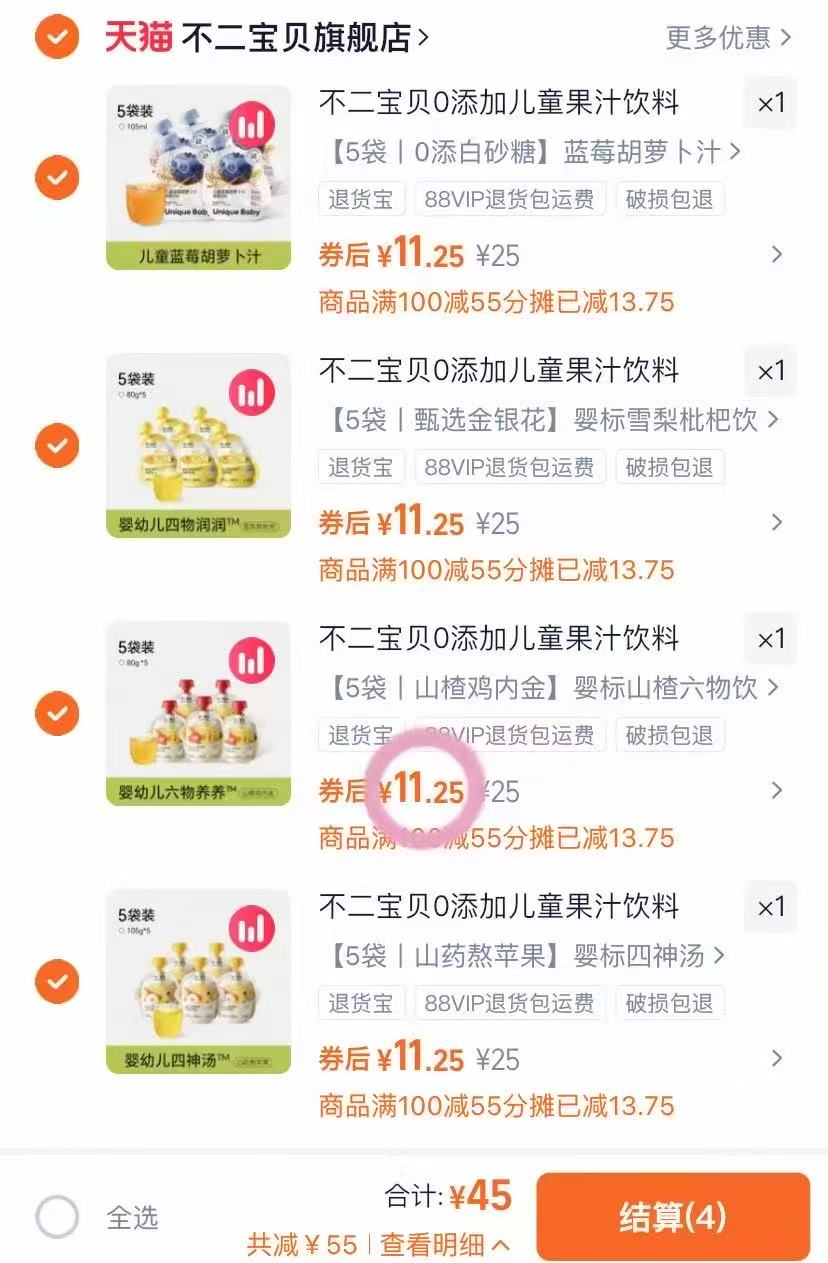Open the 商品满100减55 promotion link

tap(495, 302)
